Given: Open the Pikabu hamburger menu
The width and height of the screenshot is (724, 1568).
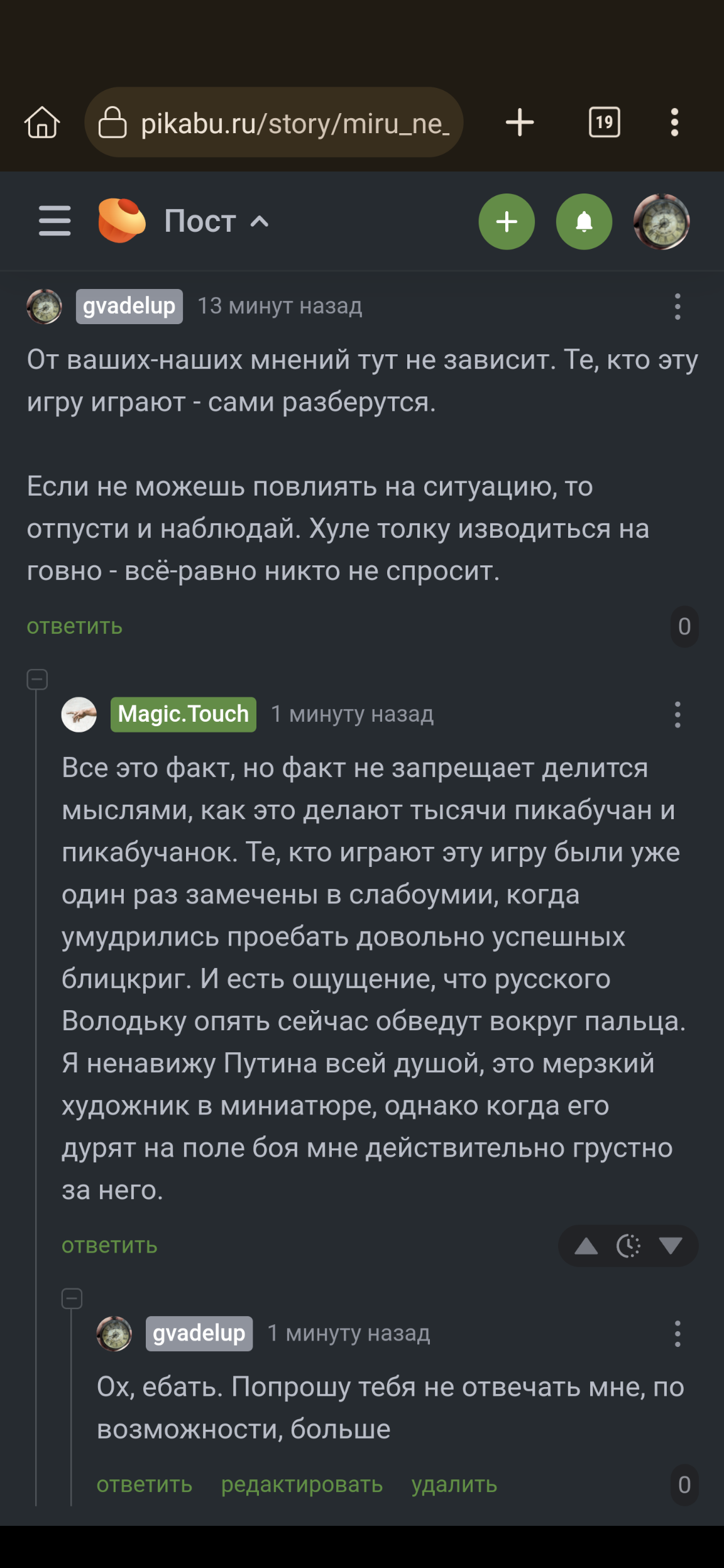Looking at the screenshot, I should pos(55,221).
